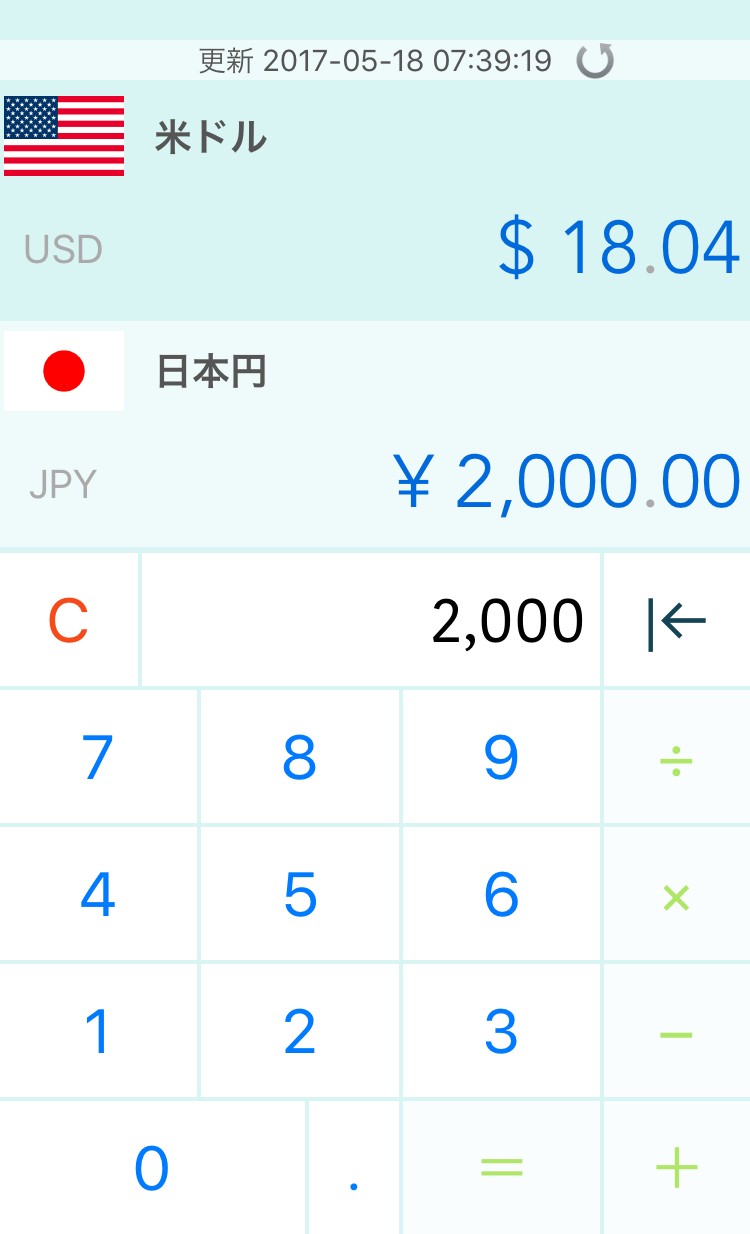Calculate the result with equals
Screen dimensions: 750x1234
[x=501, y=1168]
